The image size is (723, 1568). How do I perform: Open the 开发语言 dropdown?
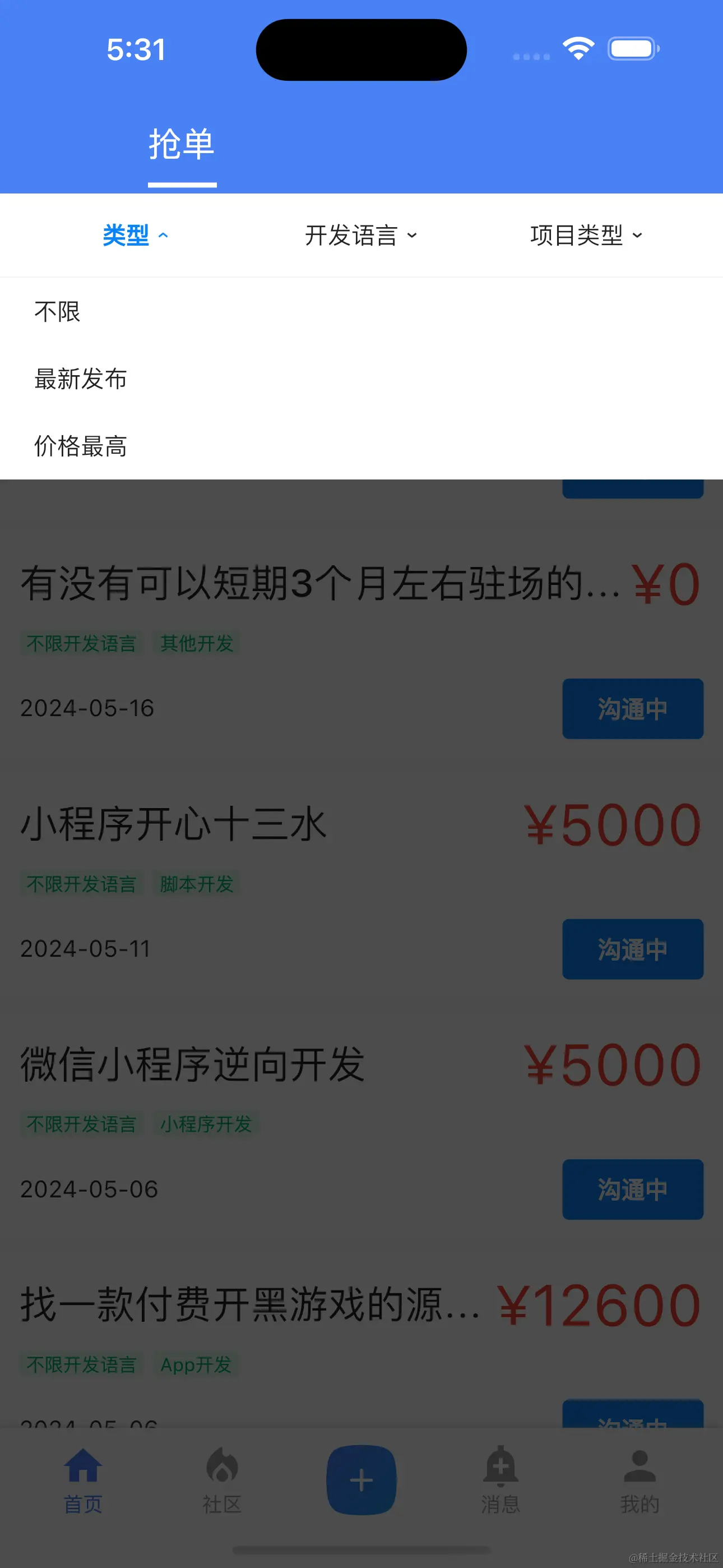pos(360,235)
